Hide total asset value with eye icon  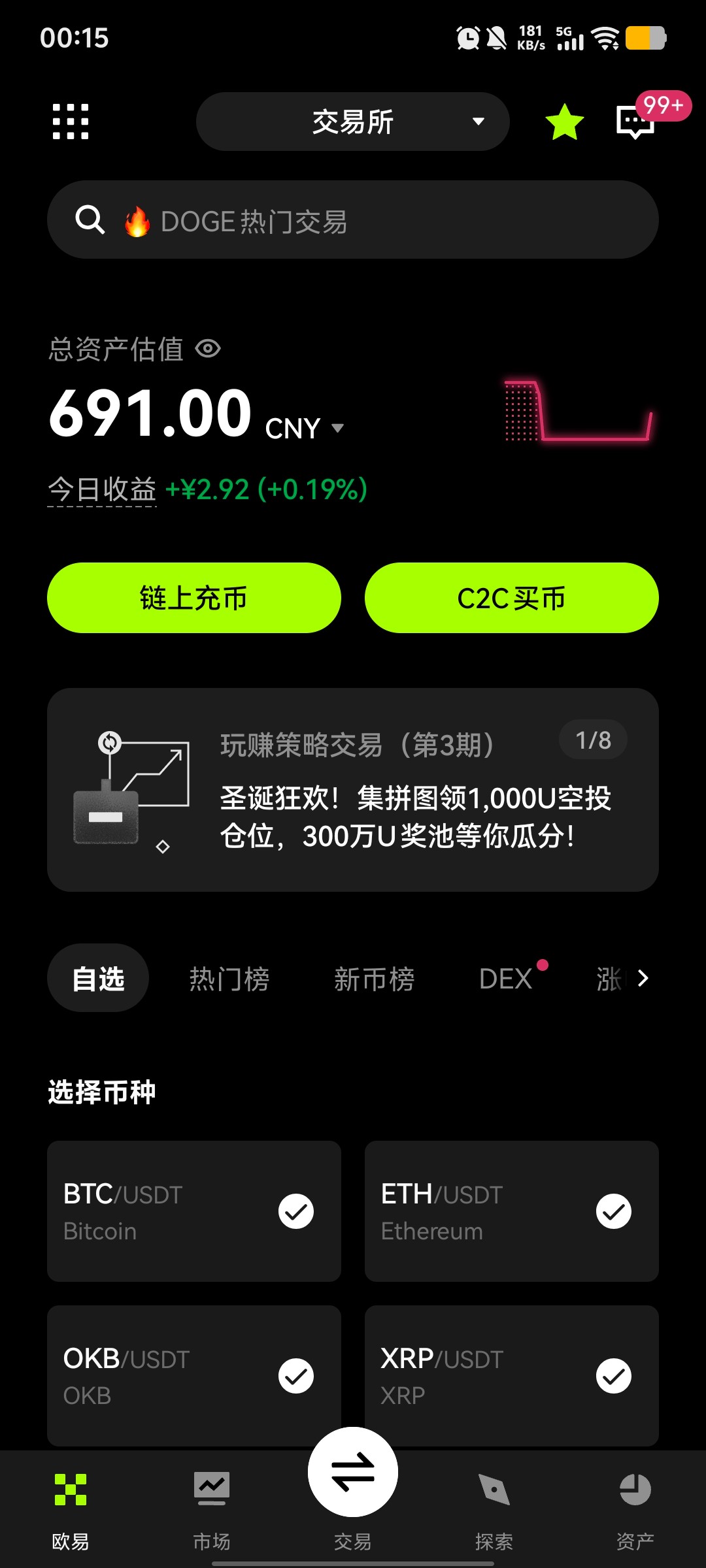[x=208, y=348]
